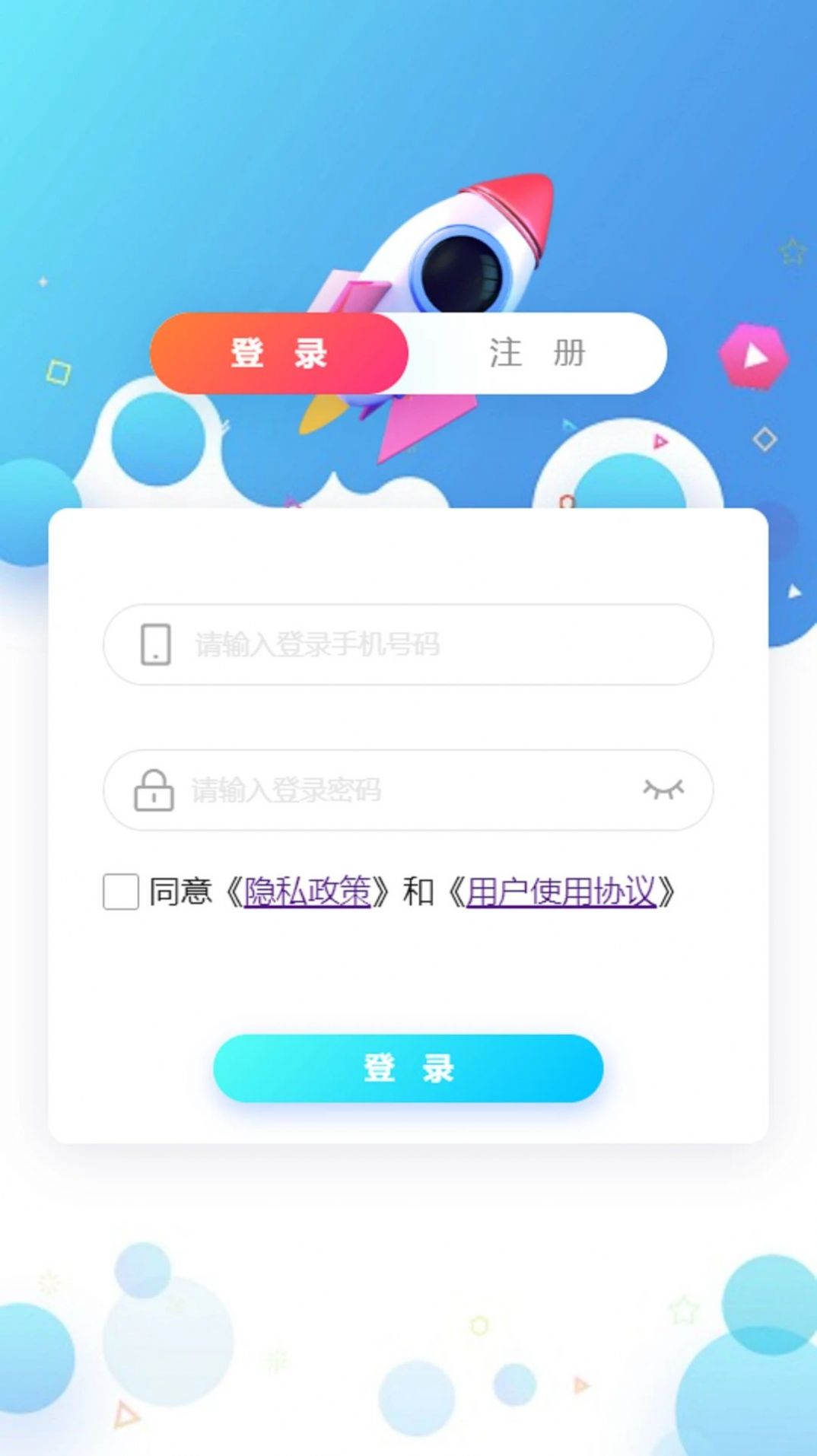
Task: Focus the phone number input field
Action: tap(426, 644)
